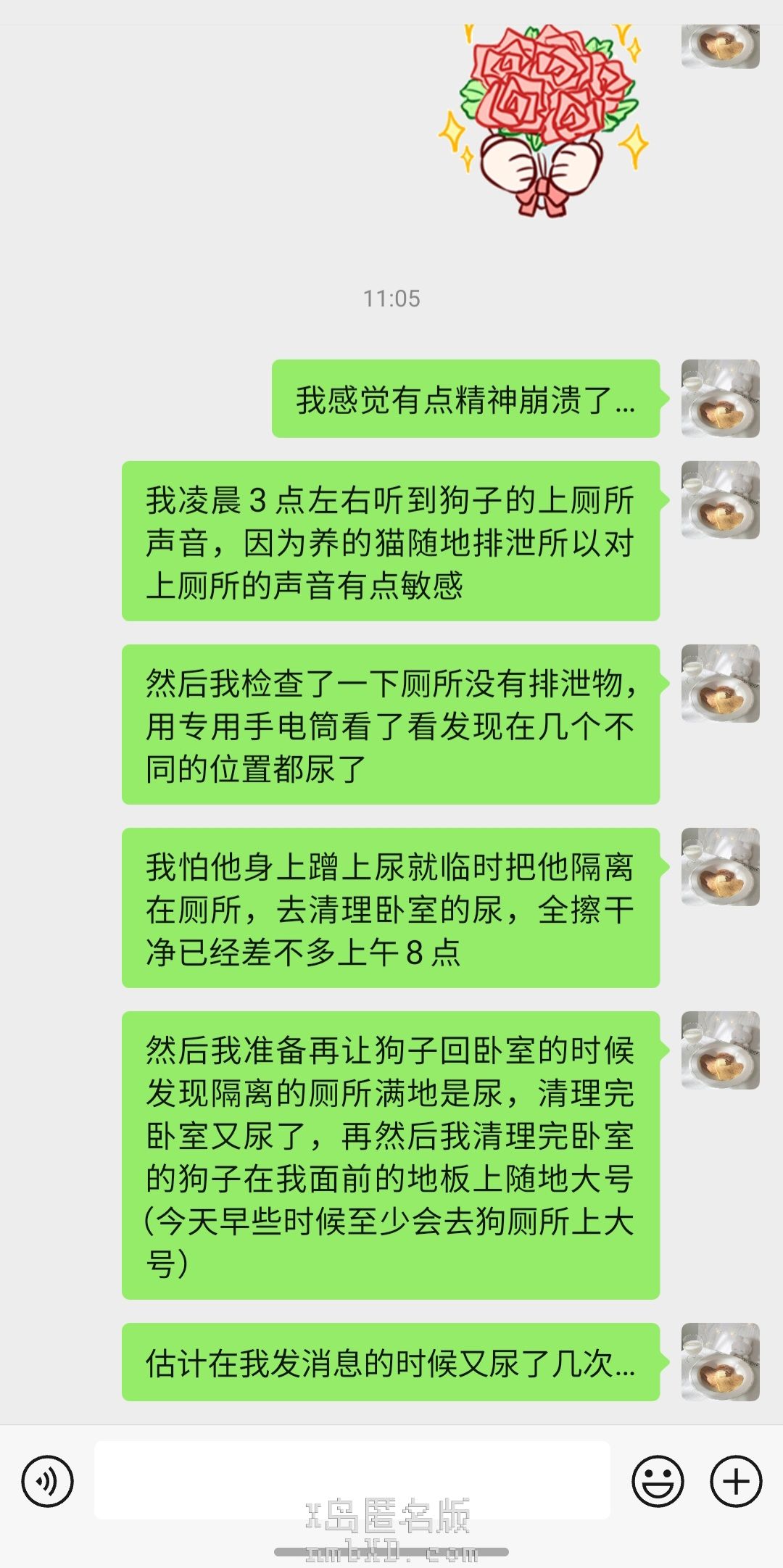Tap avatar beside message 我感觉有点精神崩溃了
783x1568 pixels.
[720, 399]
